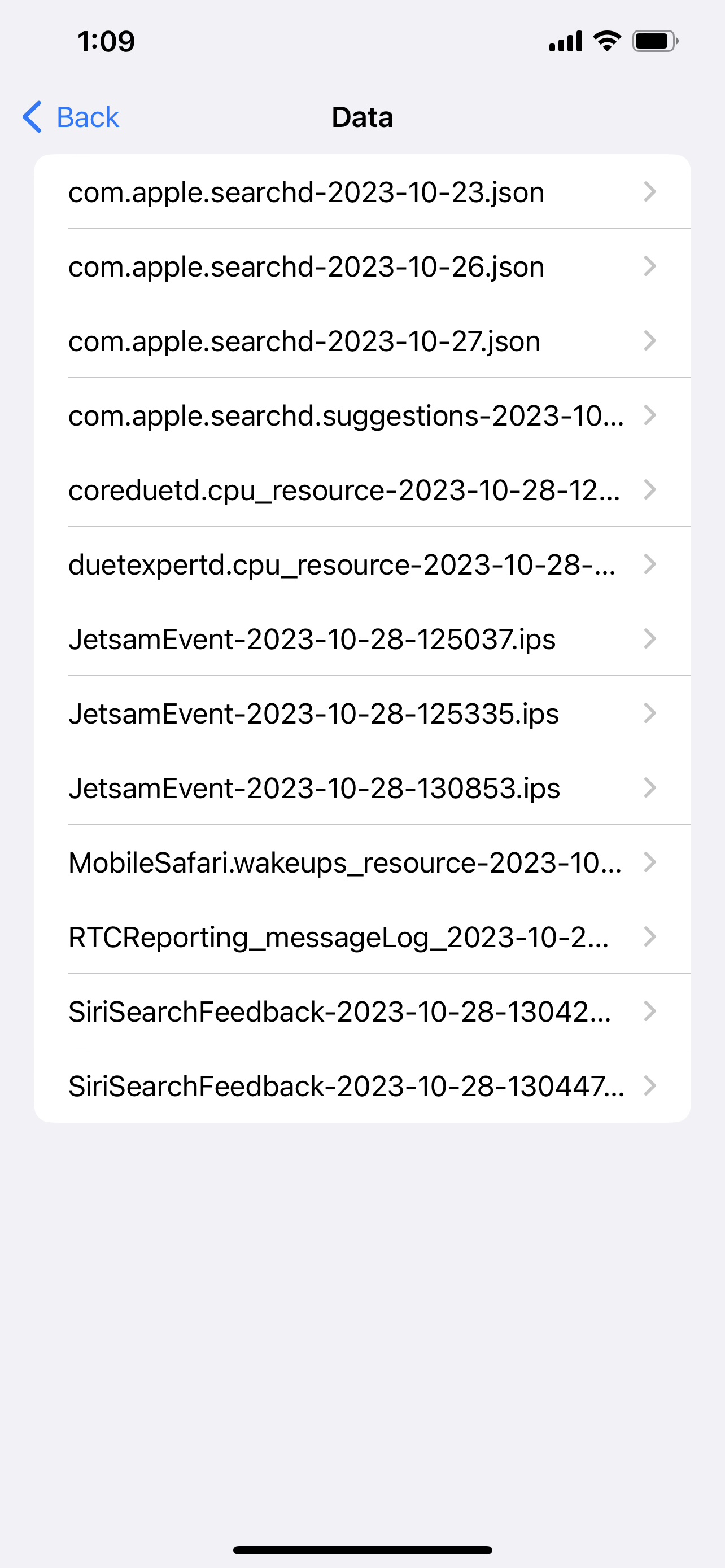725x1568 pixels.
Task: Open the SiriSearchFeedback-2023-10-28-13042... file
Action: 362,1011
